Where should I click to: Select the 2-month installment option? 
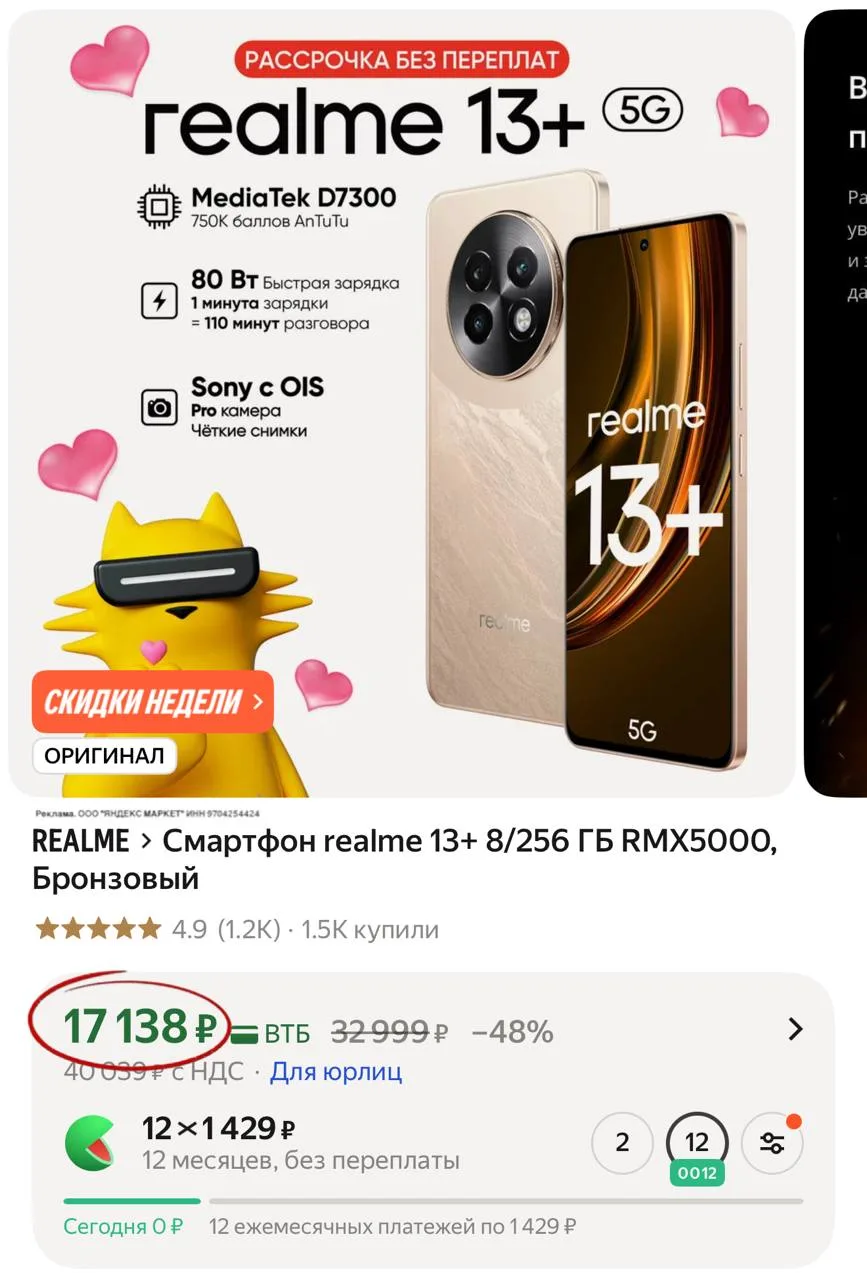pyautogui.click(x=622, y=1142)
